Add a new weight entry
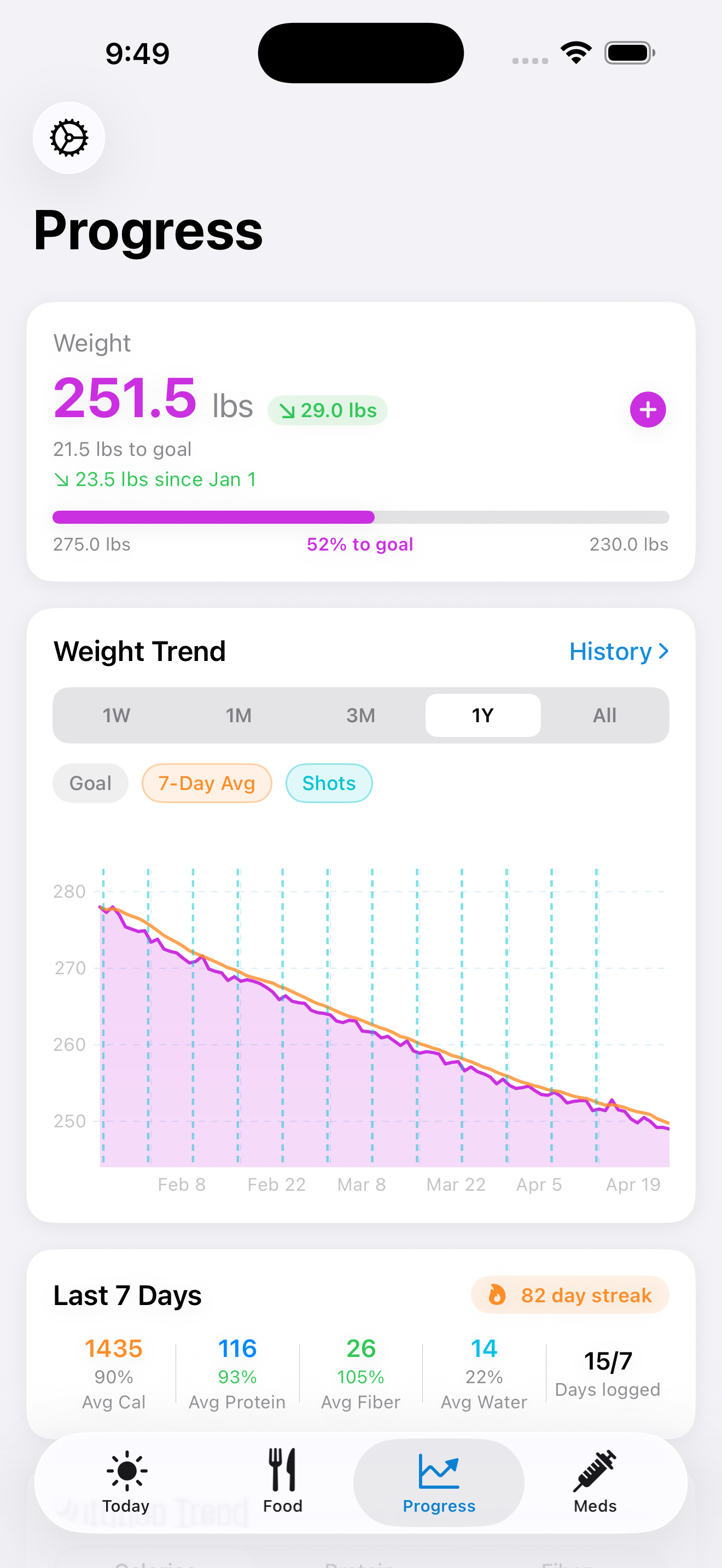The height and width of the screenshot is (1568, 722). tap(647, 409)
